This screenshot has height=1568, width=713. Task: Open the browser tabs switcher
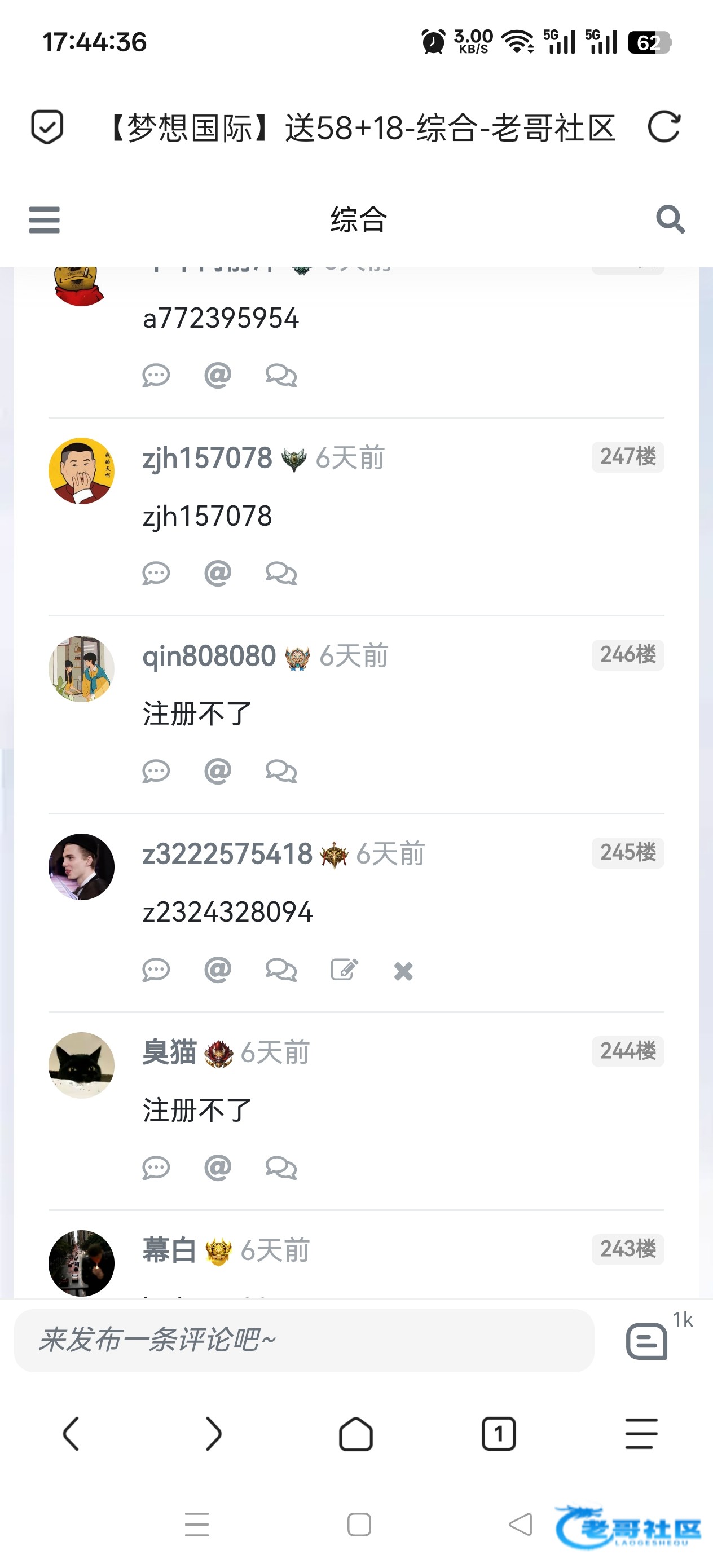[x=498, y=1433]
